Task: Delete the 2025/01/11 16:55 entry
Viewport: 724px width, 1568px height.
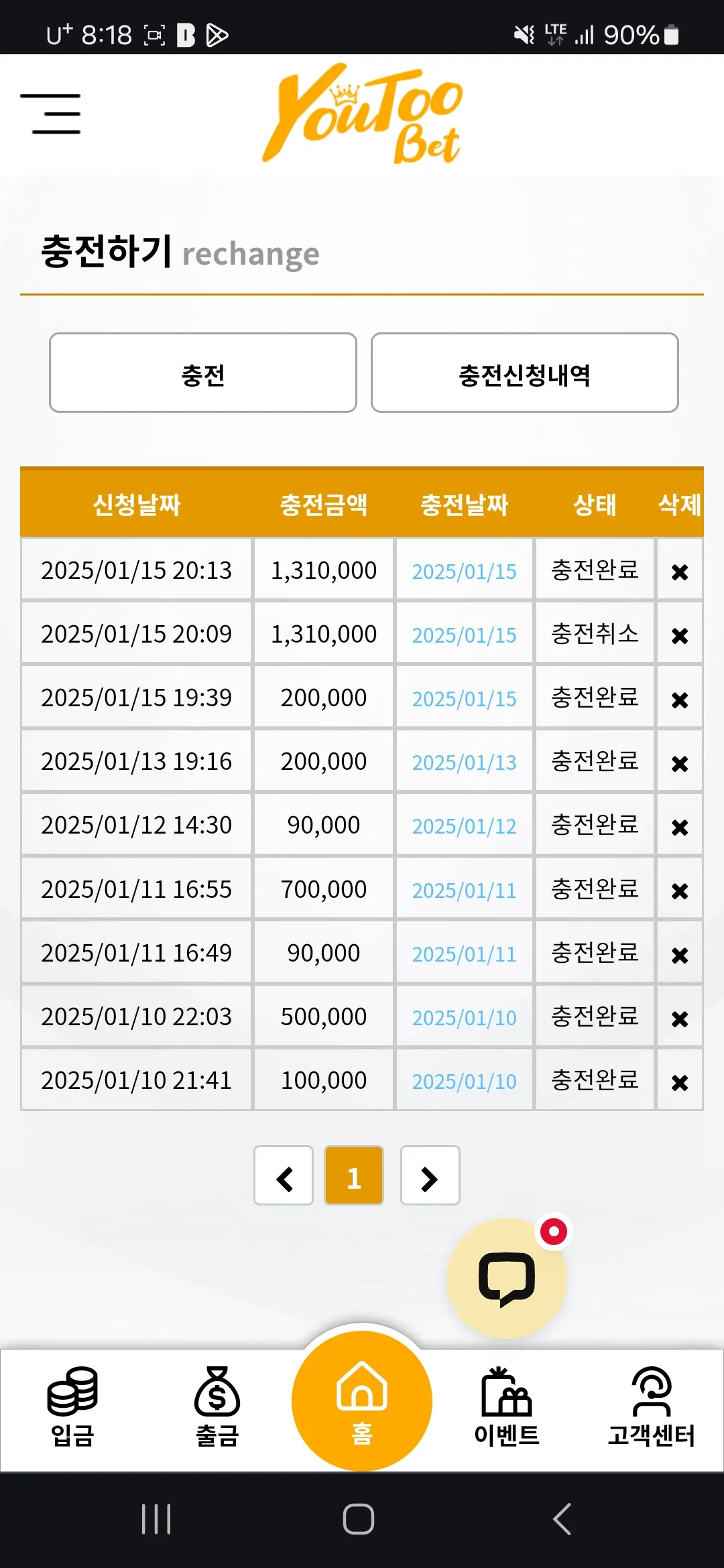Action: point(680,891)
